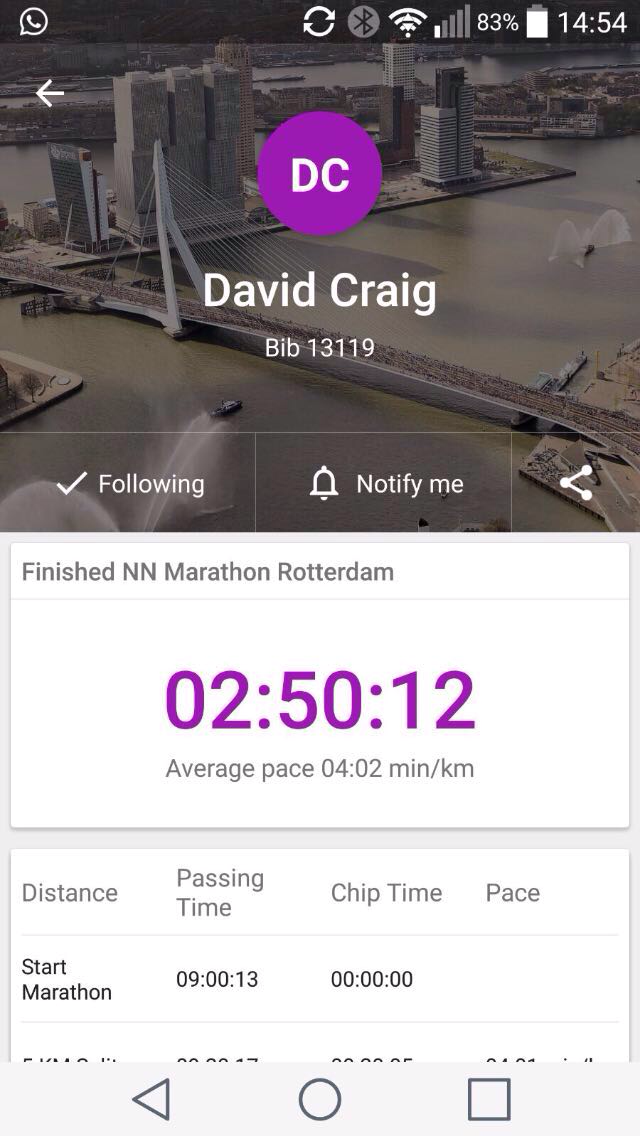Open the recent apps overview
Screen dimensions: 640x1136
click(x=489, y=1100)
